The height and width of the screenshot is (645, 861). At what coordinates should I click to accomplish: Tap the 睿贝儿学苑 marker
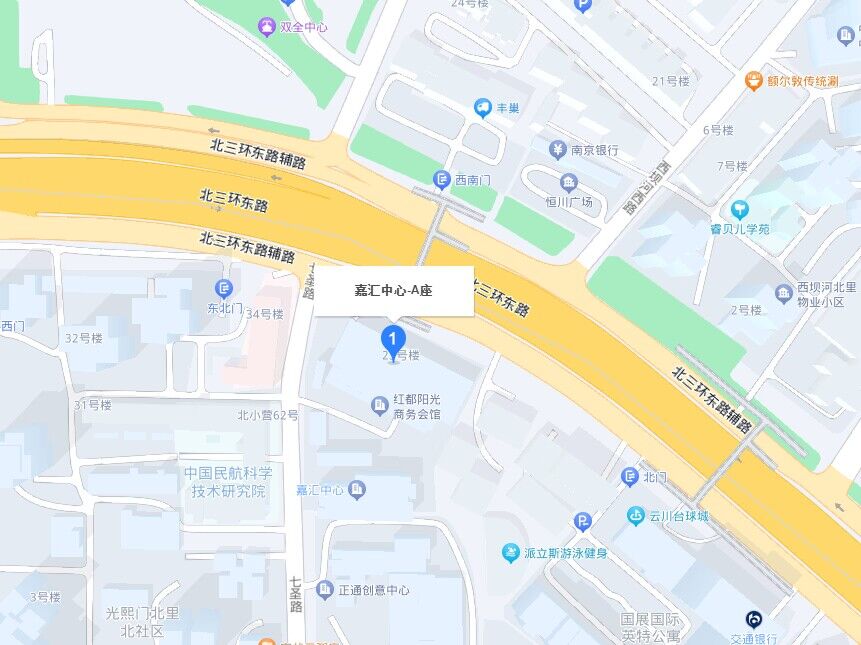(739, 210)
